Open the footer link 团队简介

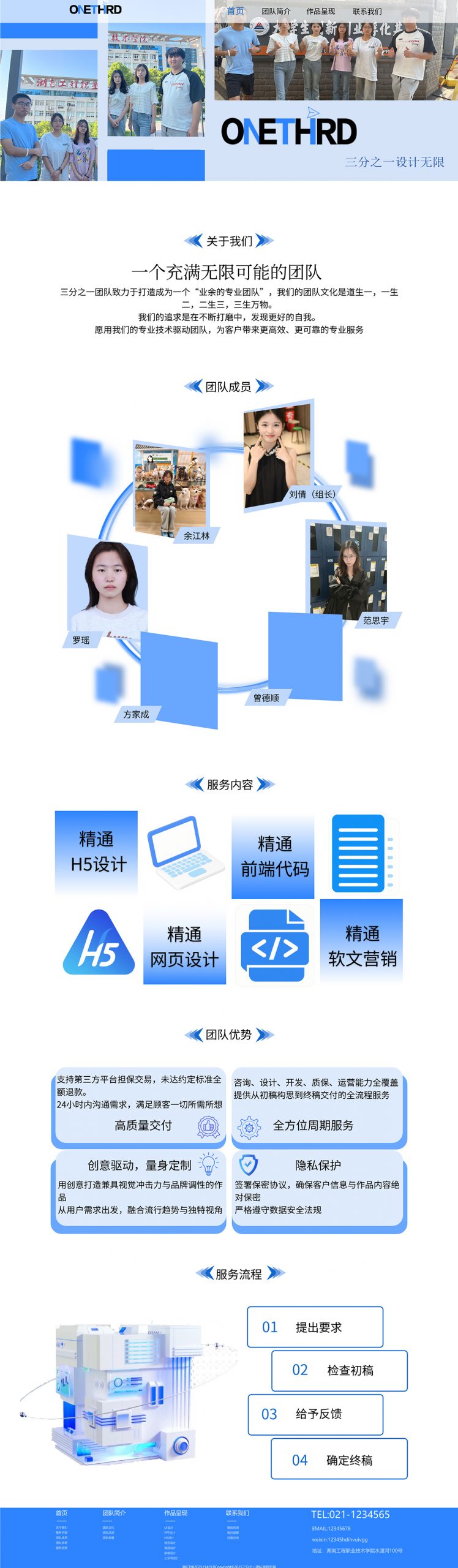(x=114, y=1513)
